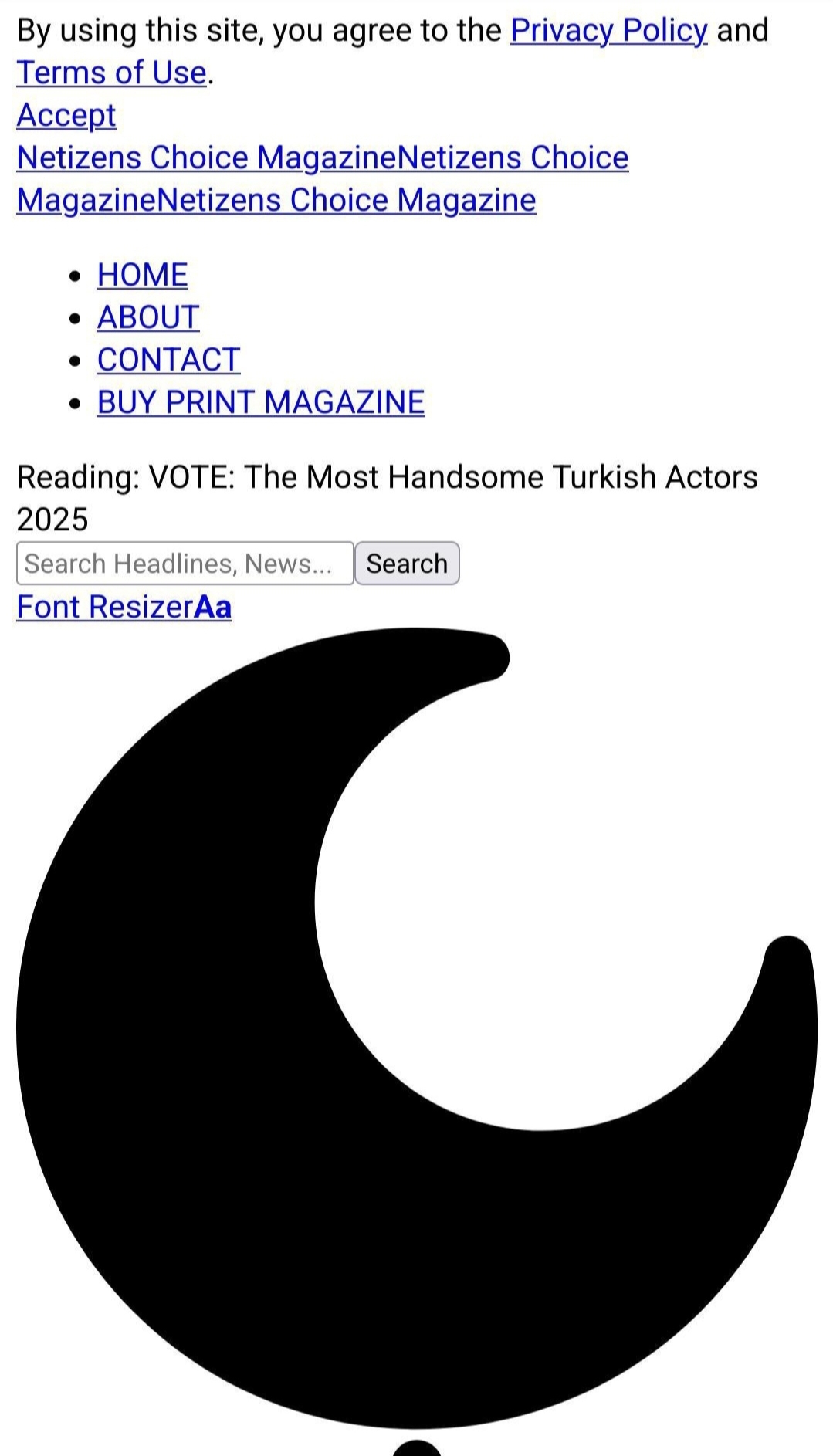Toggle dark mode with the moon icon
This screenshot has height=1456, width=833.
click(417, 1028)
